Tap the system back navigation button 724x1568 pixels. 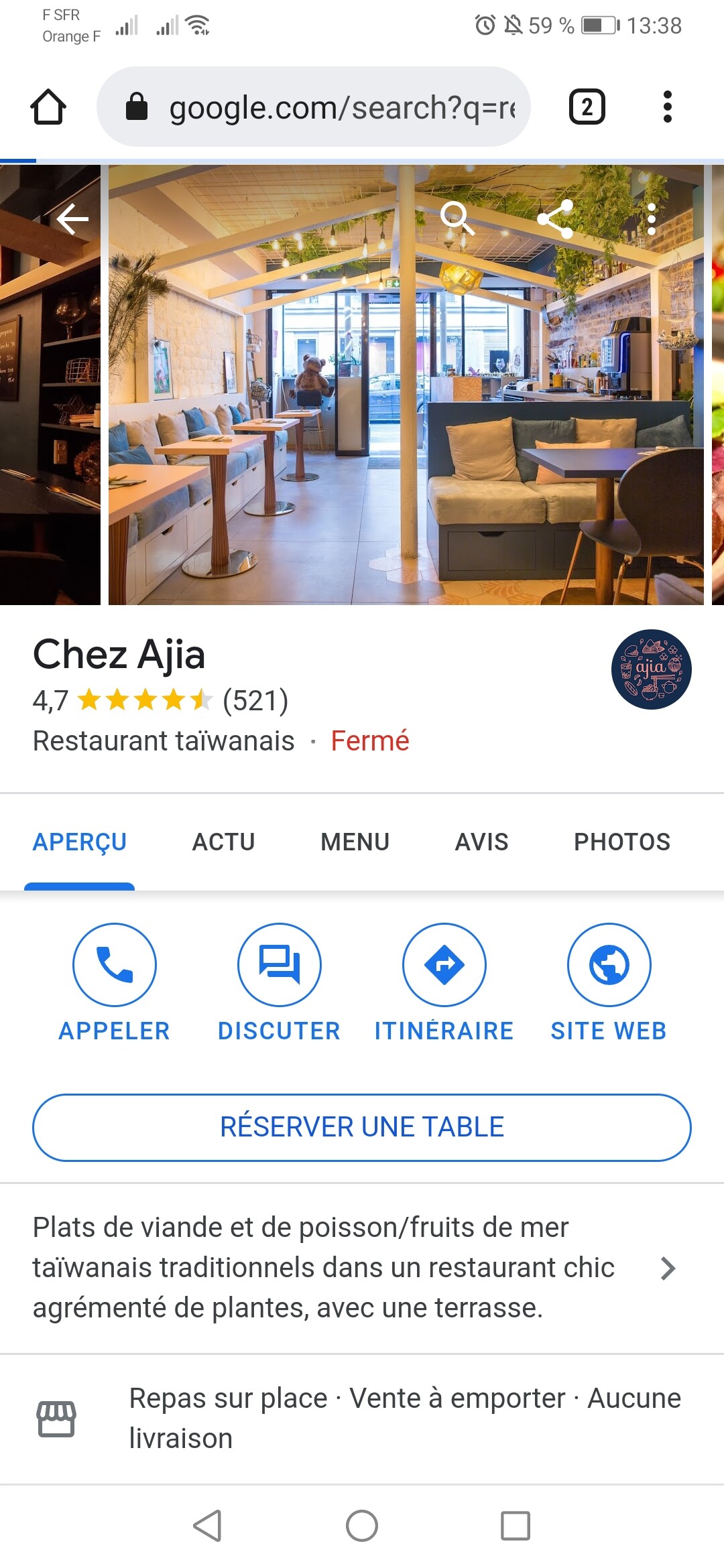tap(207, 1526)
